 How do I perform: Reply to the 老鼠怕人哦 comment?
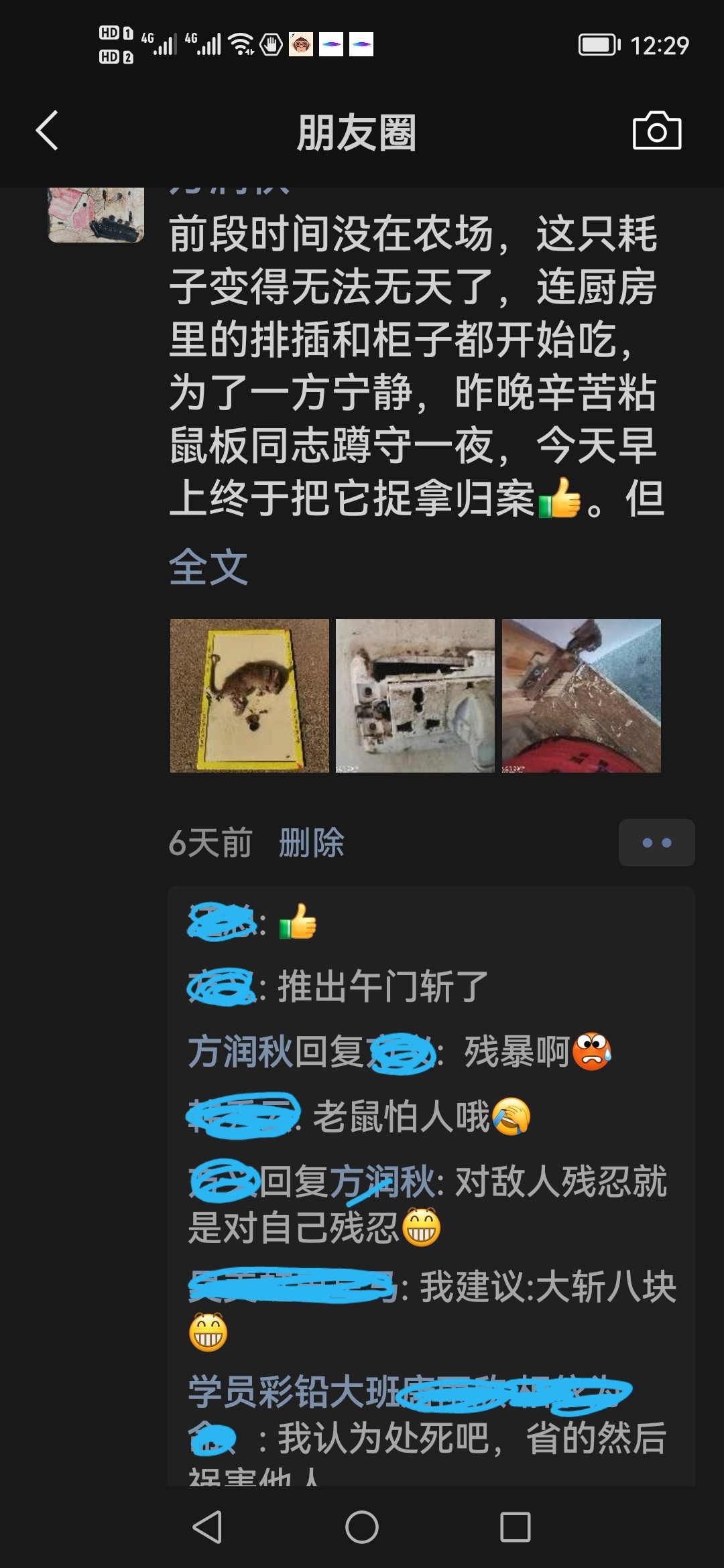click(x=402, y=1117)
